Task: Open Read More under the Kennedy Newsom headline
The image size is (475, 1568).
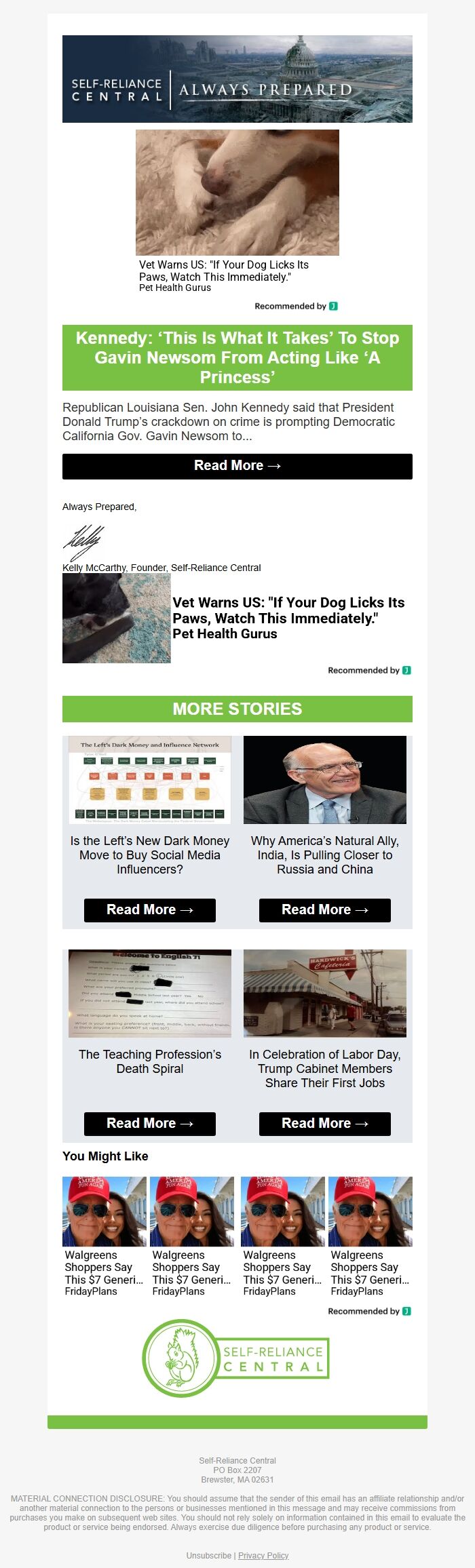Action: 237,466
